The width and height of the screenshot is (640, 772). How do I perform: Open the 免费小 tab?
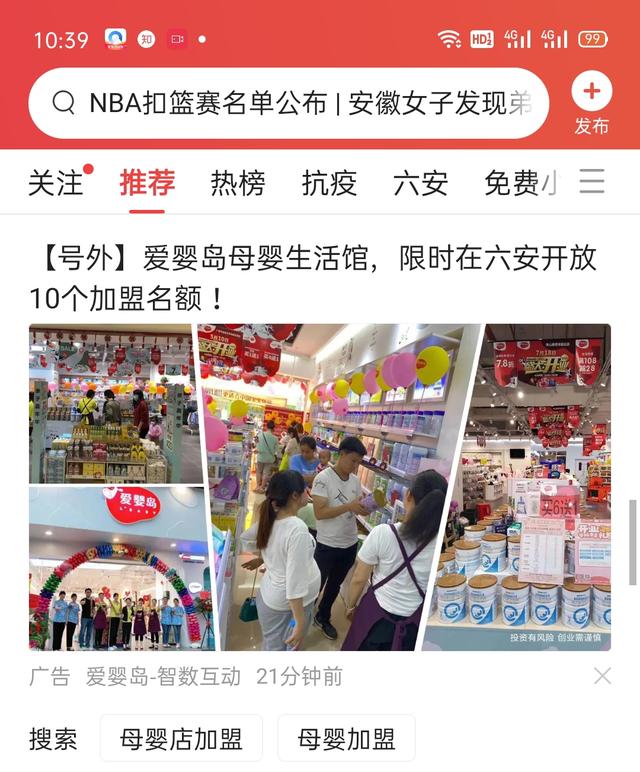520,183
